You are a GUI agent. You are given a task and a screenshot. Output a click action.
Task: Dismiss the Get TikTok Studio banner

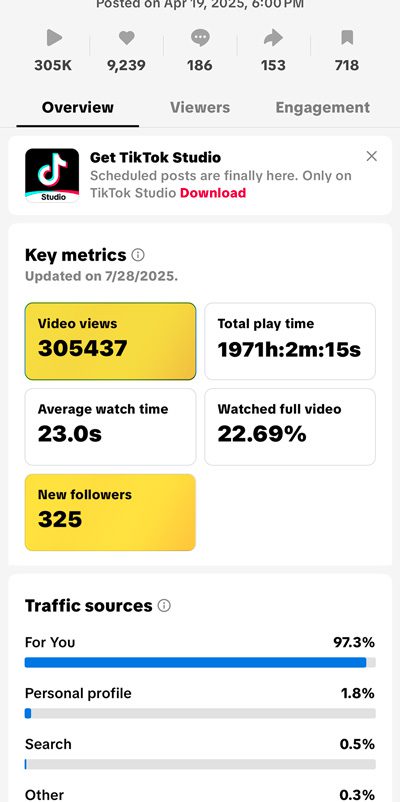pos(372,157)
